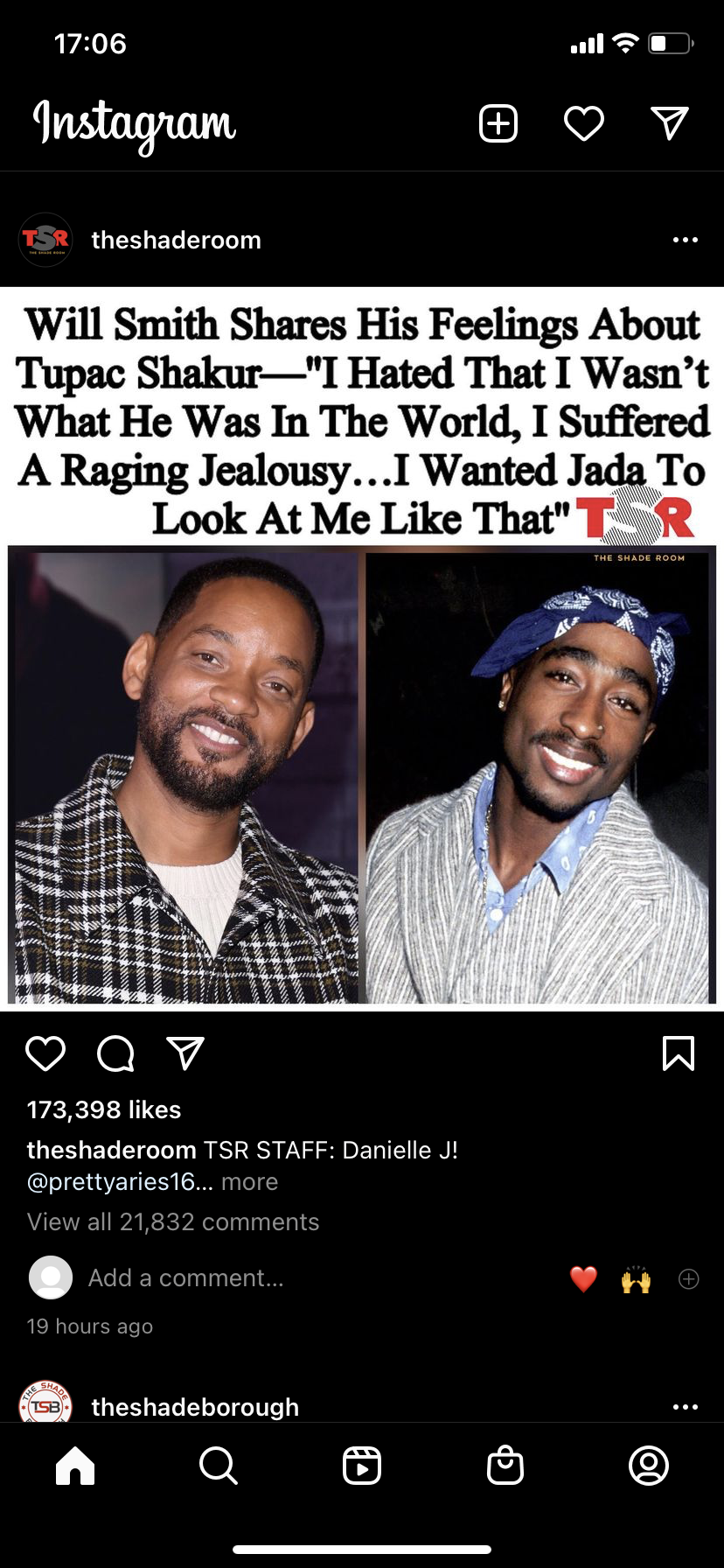Screen dimensions: 724x1568
Task: Tap the Add a comment field
Action: (185, 1277)
